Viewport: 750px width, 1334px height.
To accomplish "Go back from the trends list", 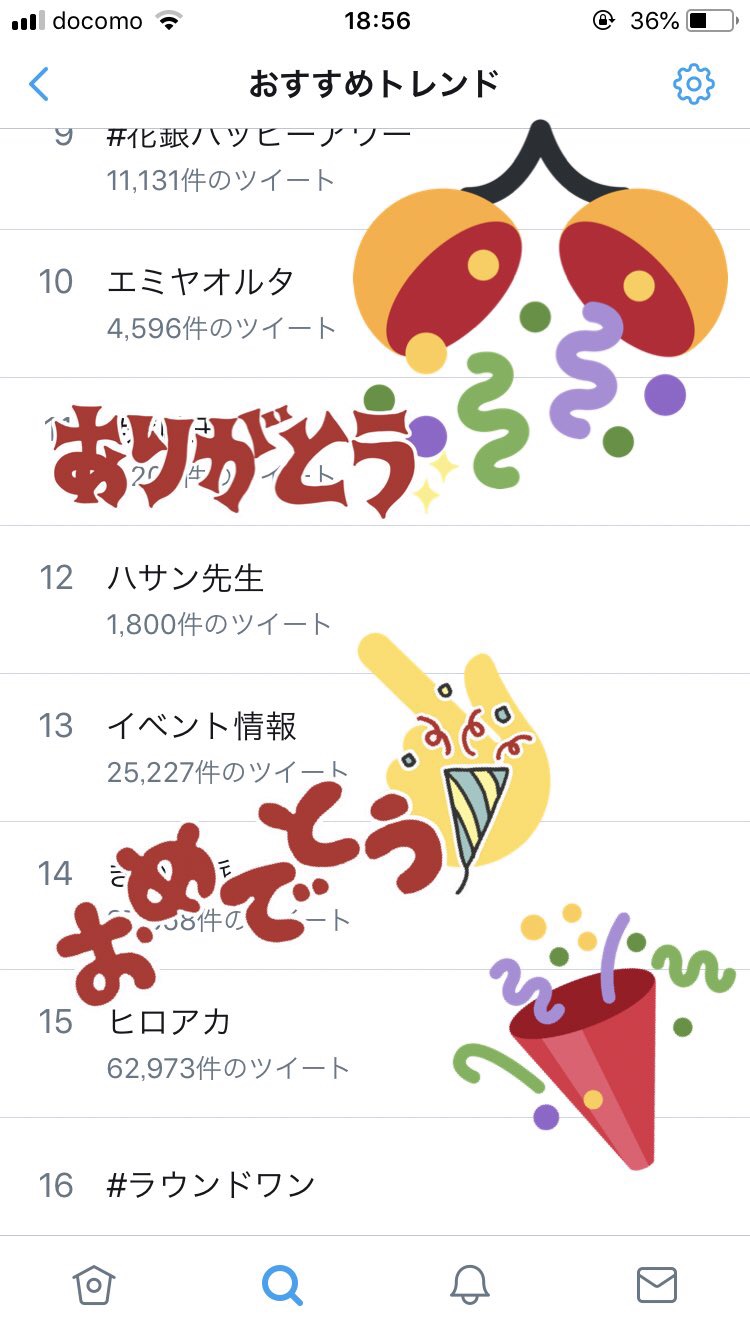I will (38, 84).
